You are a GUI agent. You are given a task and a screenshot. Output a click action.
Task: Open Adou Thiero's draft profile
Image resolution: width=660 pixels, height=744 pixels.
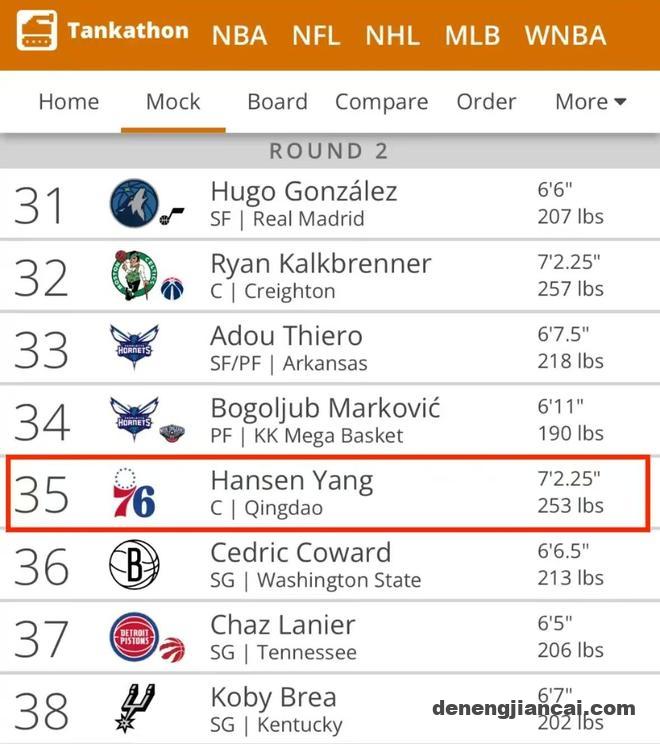point(286,336)
